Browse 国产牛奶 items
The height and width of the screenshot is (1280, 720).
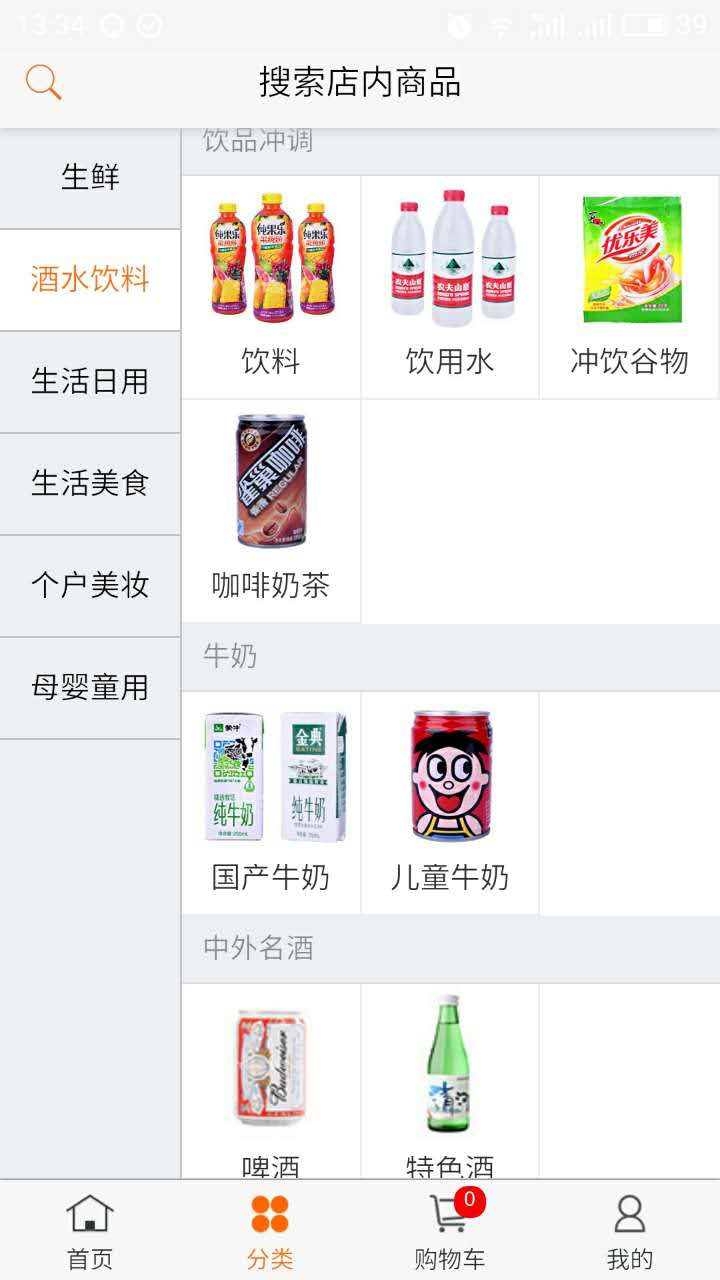coord(271,803)
